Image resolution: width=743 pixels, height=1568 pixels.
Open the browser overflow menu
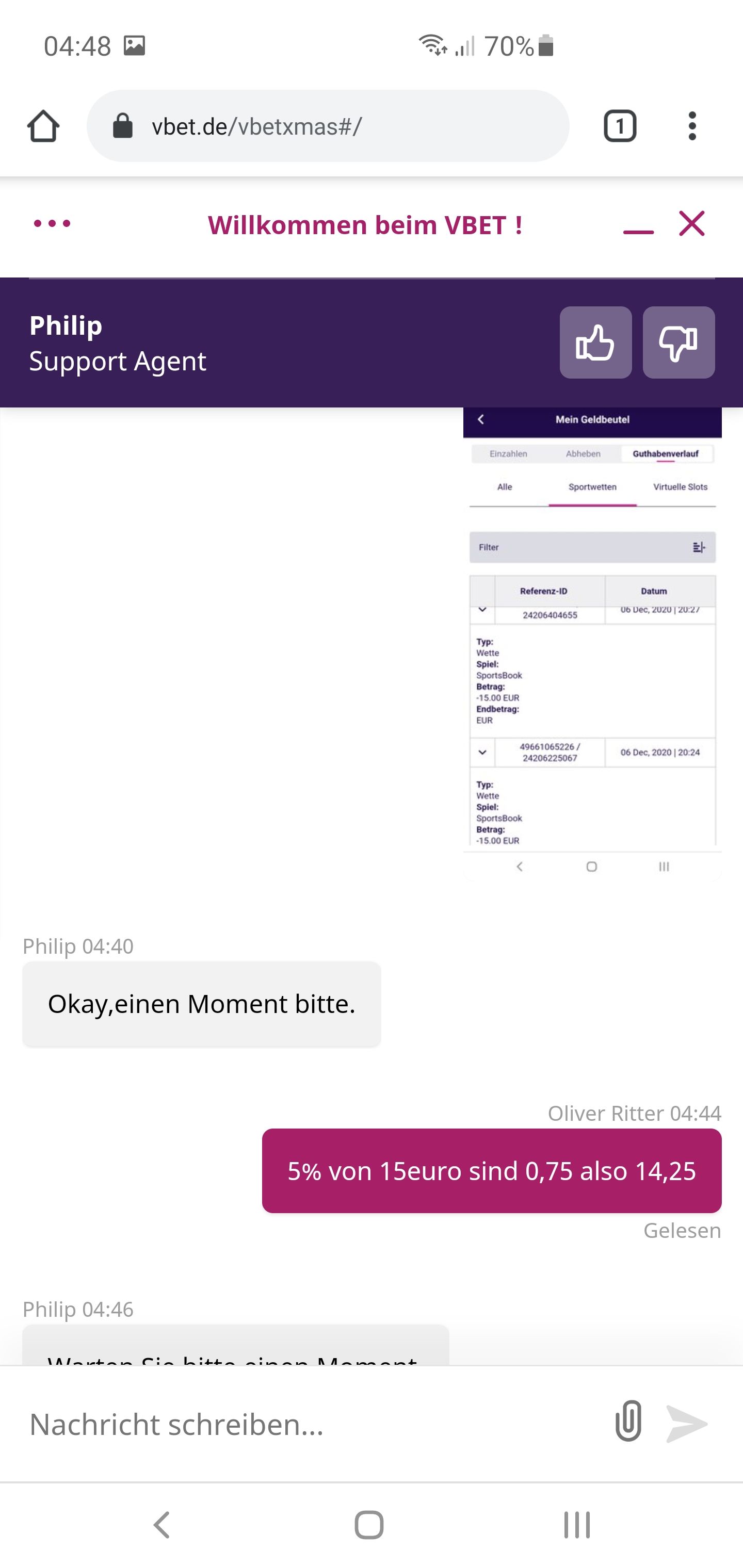click(692, 126)
